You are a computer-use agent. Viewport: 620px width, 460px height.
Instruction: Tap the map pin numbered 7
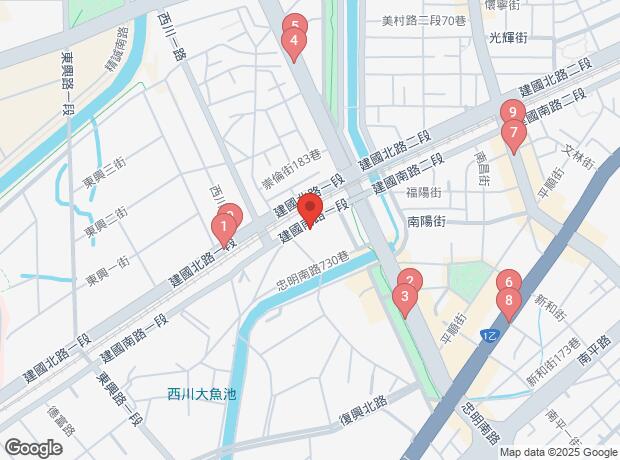(x=512, y=133)
